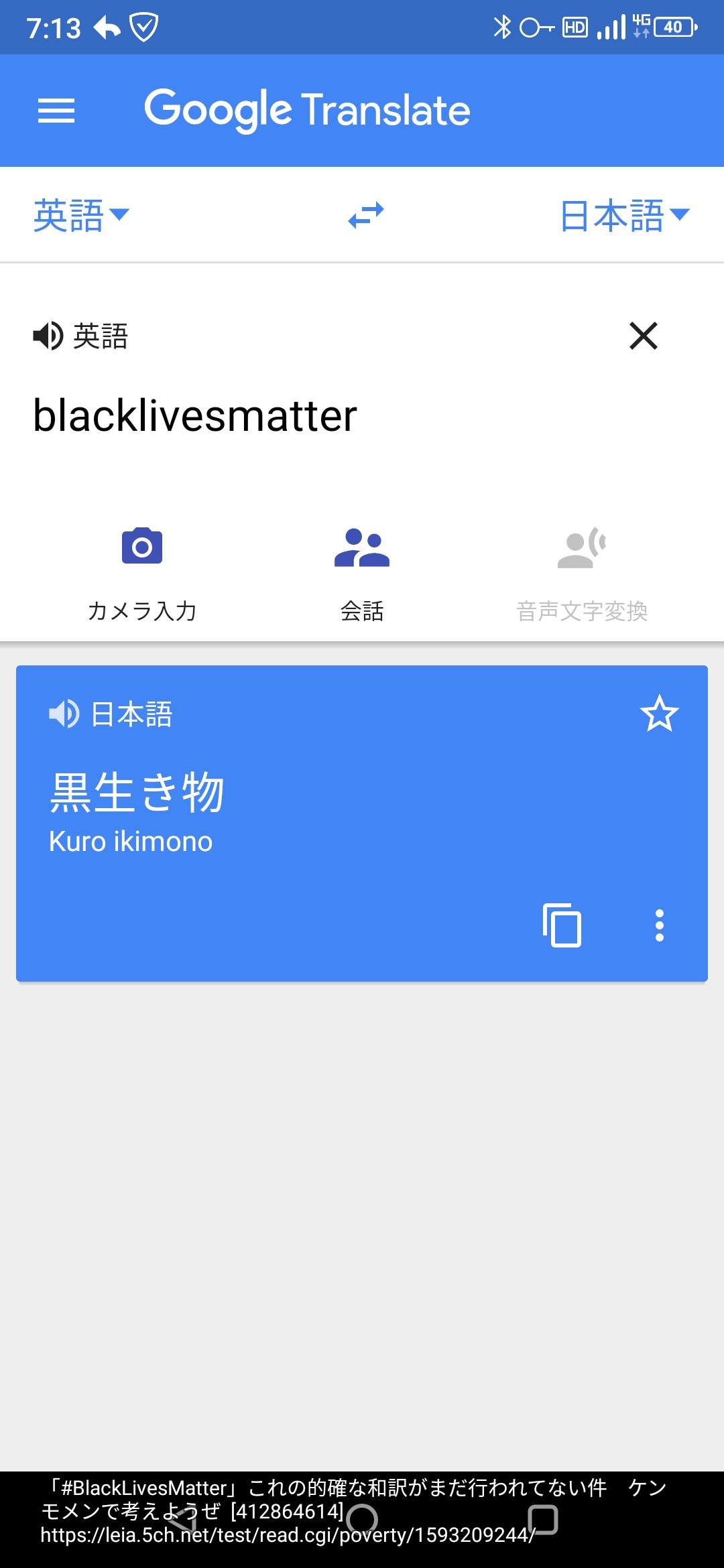Start conversation mode 会話
The image size is (724, 1568).
click(x=362, y=574)
